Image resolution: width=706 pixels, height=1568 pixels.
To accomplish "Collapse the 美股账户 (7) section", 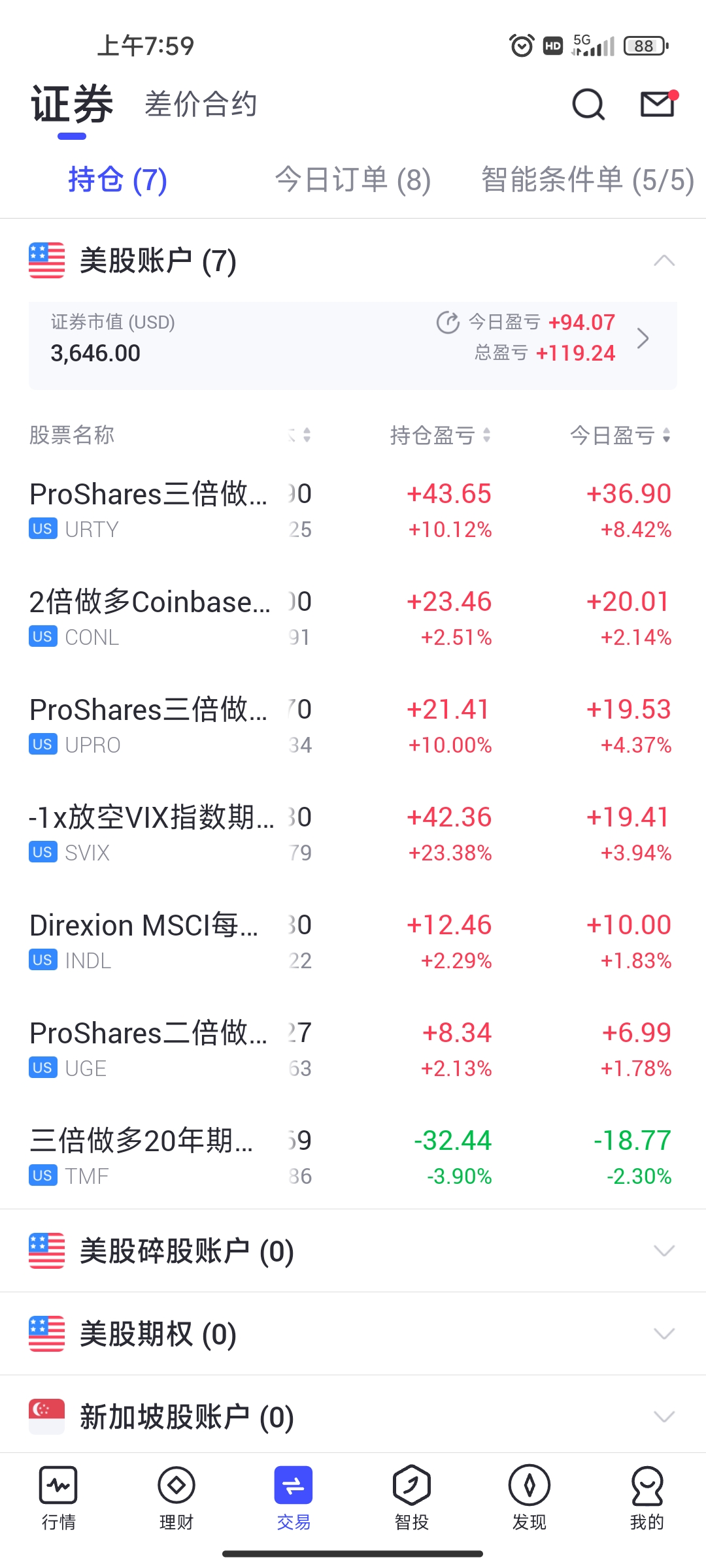I will (664, 261).
